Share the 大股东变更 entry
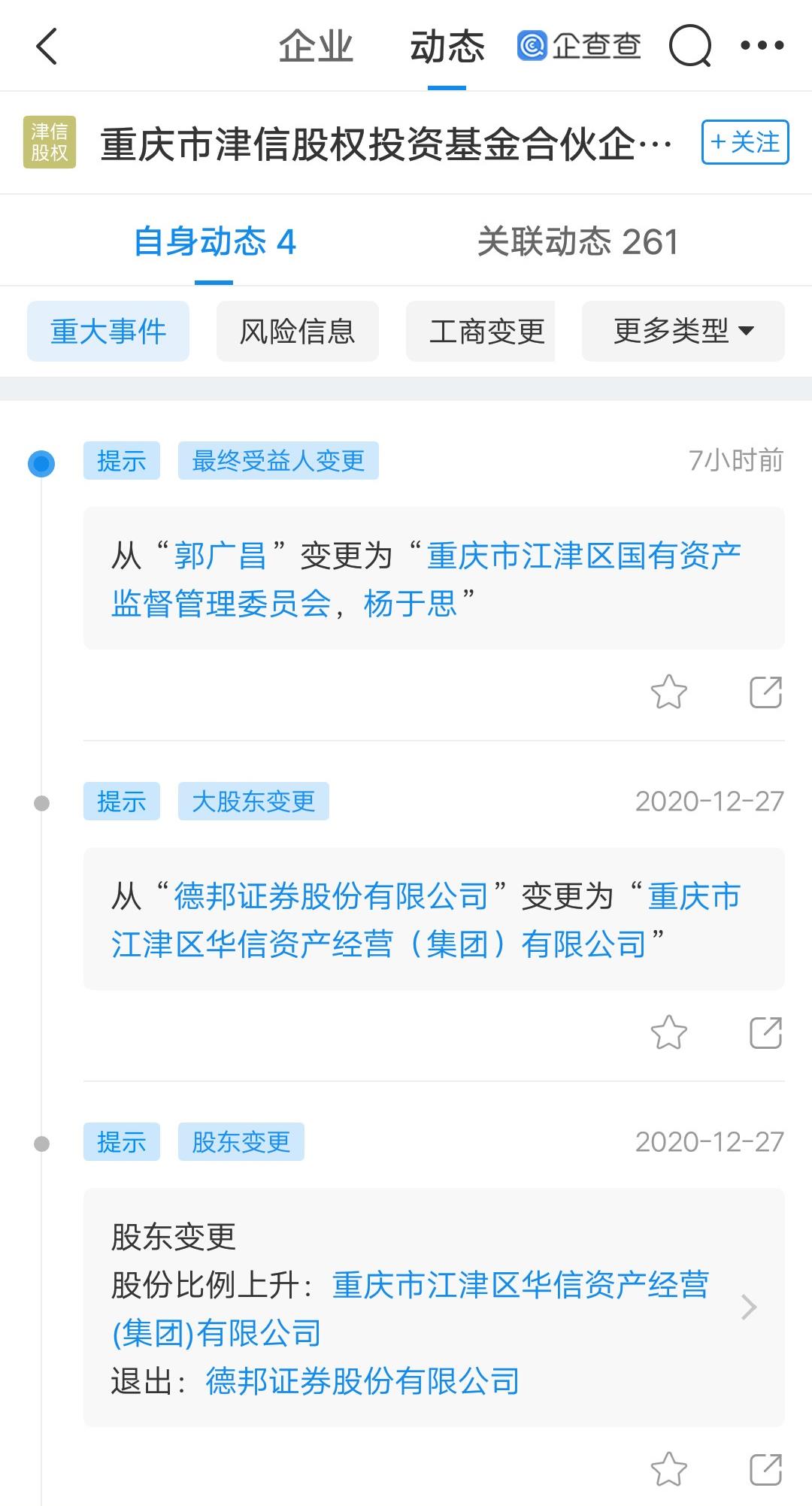Viewport: 812px width, 1506px height. (765, 1032)
